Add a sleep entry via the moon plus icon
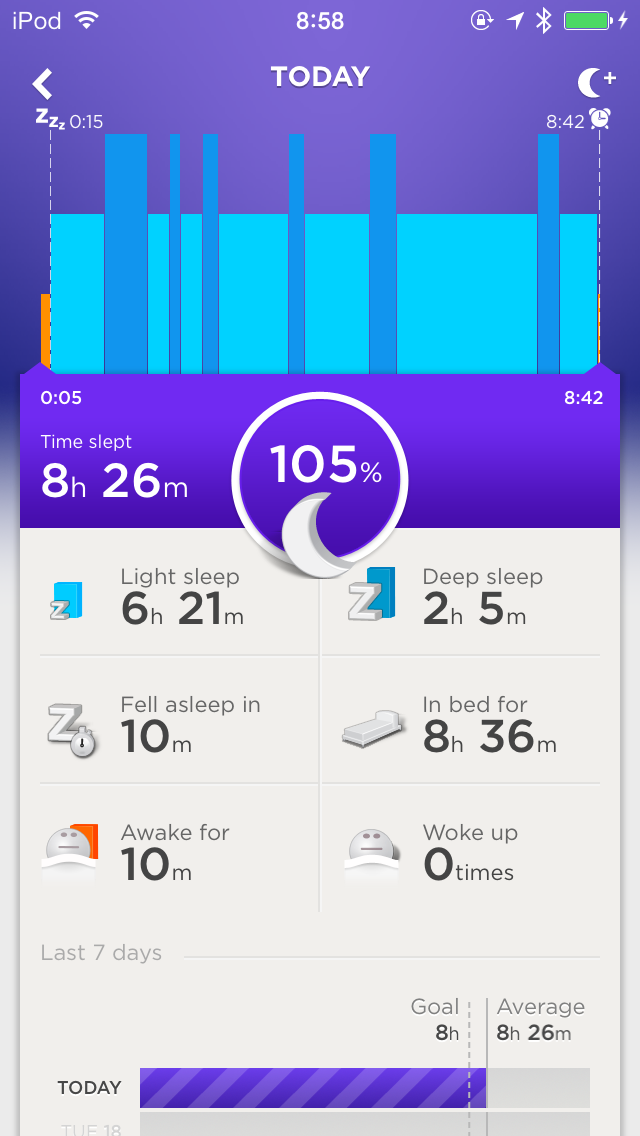Image resolution: width=640 pixels, height=1136 pixels. tap(596, 83)
